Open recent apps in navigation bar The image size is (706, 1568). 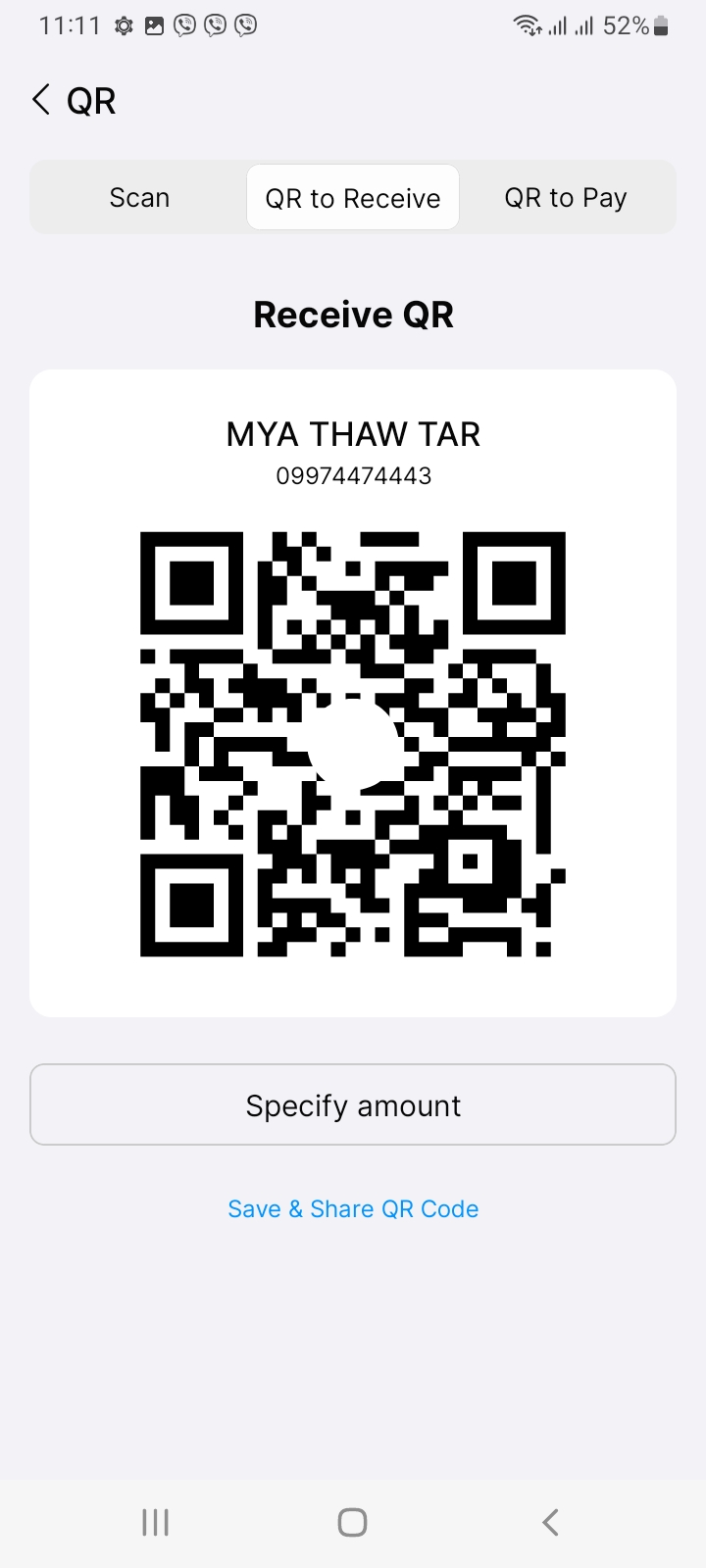[156, 1522]
